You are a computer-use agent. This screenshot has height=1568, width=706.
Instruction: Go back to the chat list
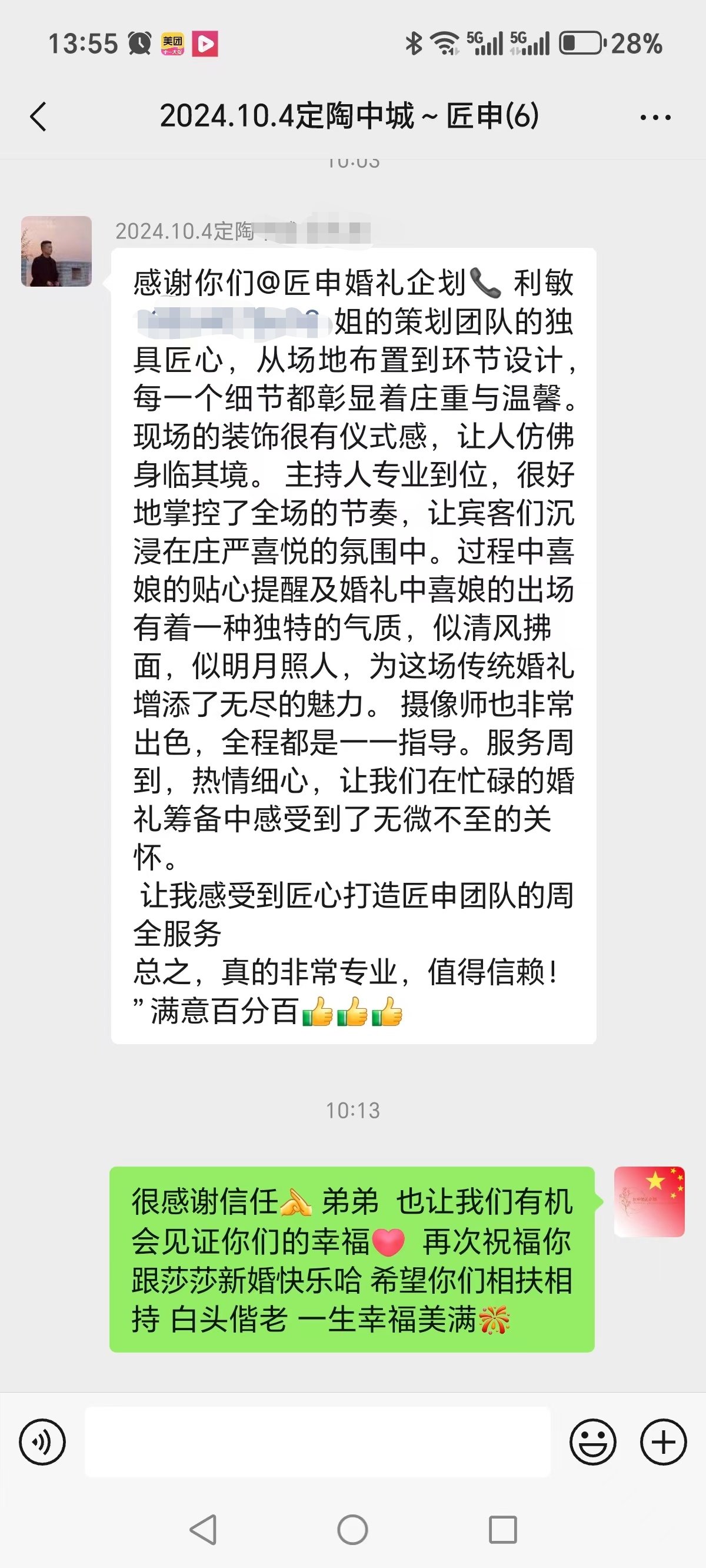(38, 117)
